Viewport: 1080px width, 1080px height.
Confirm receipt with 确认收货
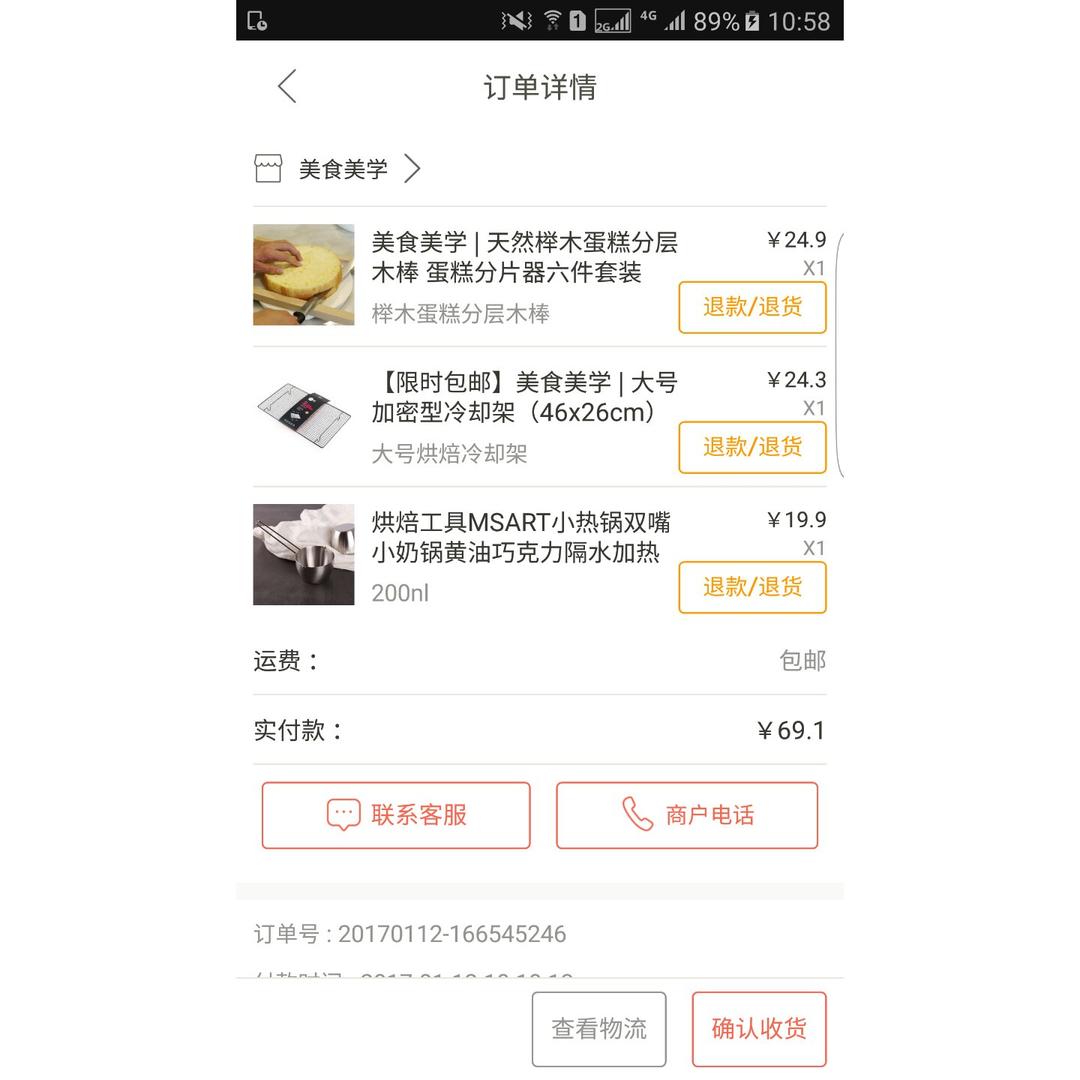coord(759,1029)
